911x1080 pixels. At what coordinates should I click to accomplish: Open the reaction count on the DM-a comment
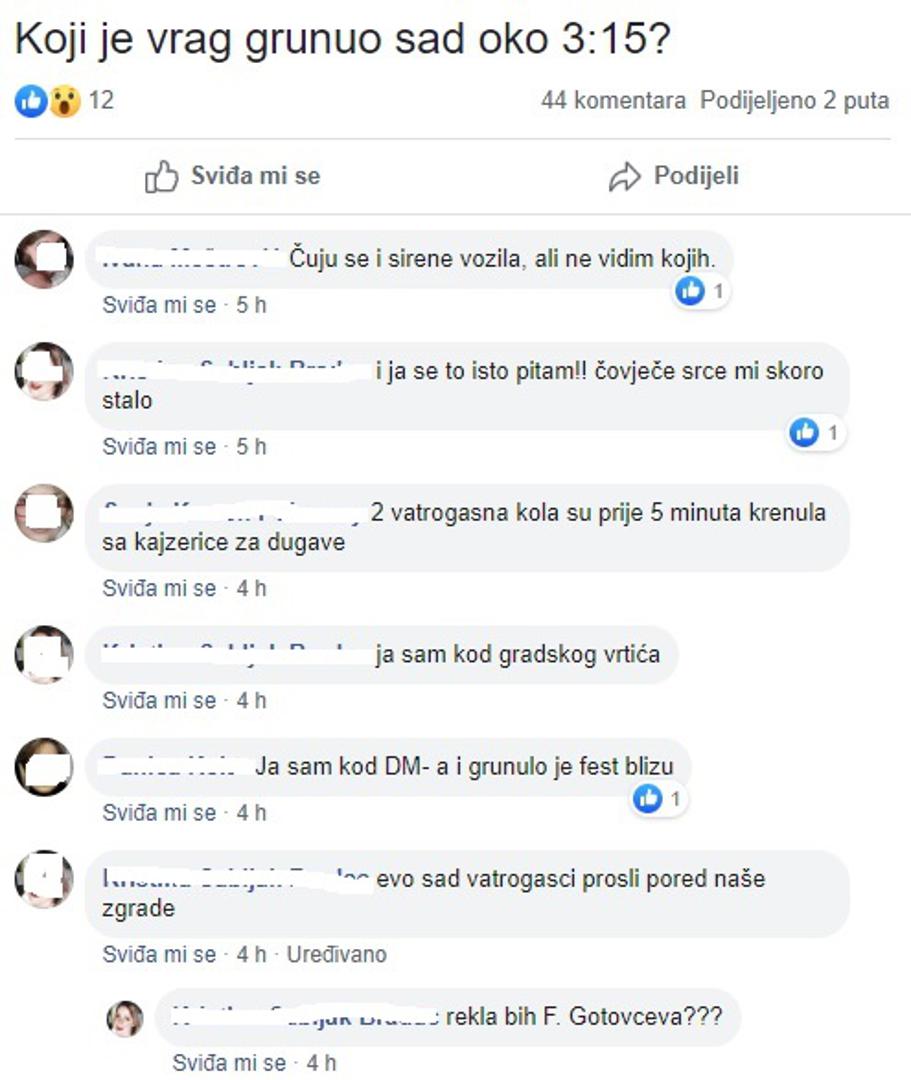coord(660,799)
